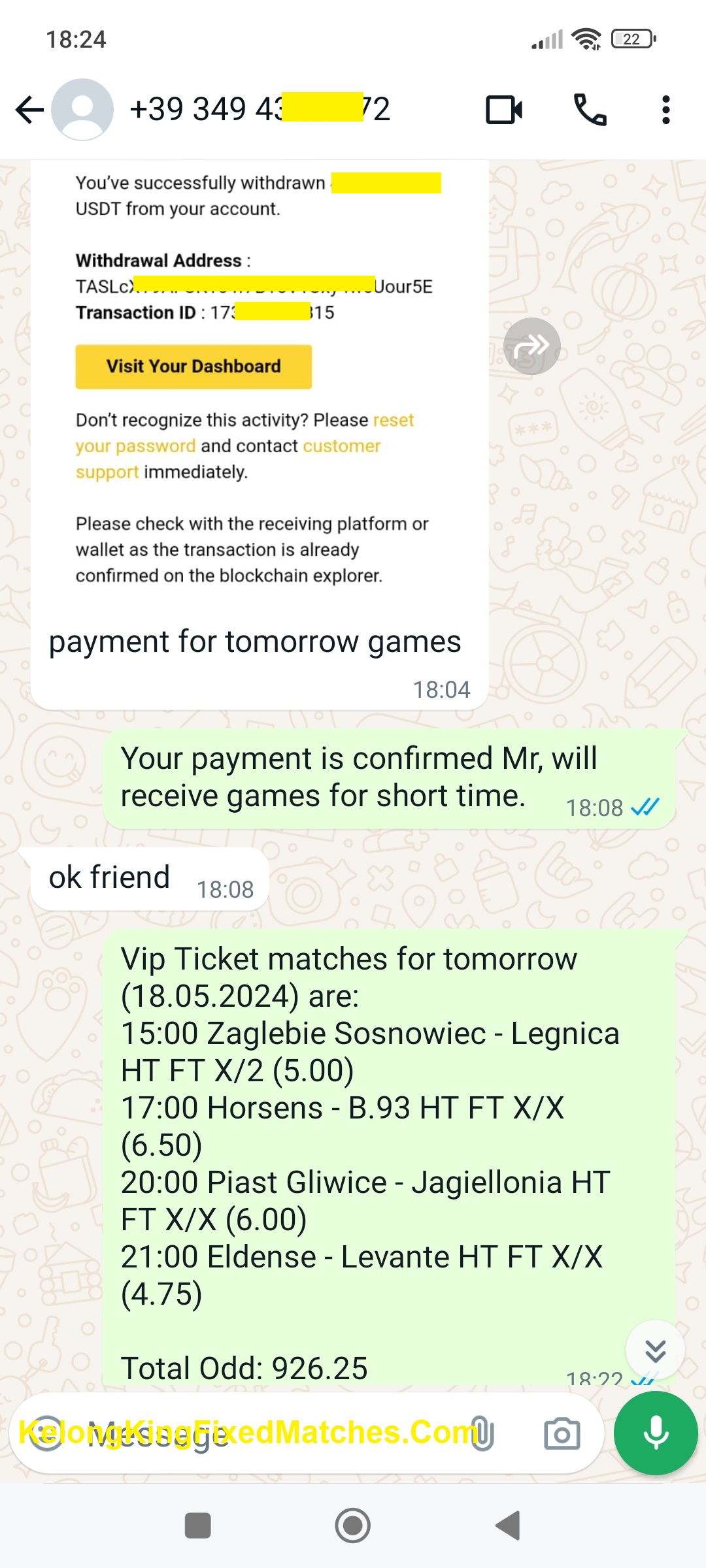Go back to the chats list
The height and width of the screenshot is (1568, 706).
29,109
